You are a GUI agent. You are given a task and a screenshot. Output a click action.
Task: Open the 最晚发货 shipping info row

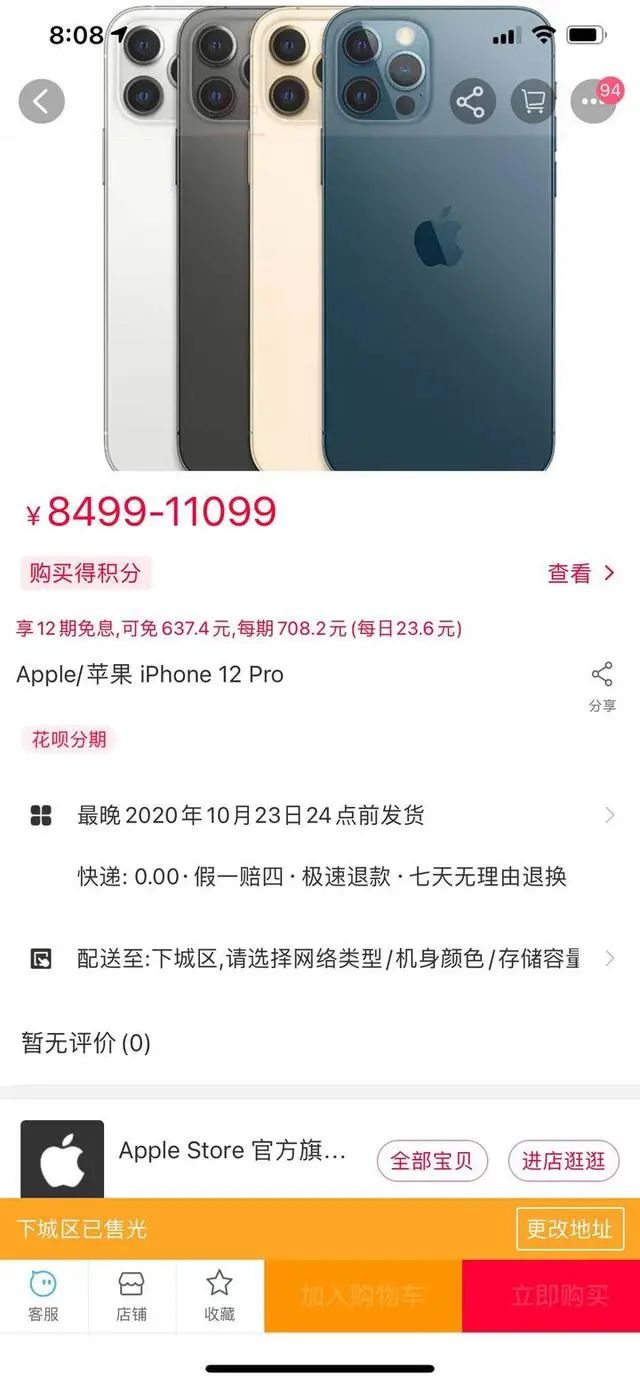[x=320, y=815]
